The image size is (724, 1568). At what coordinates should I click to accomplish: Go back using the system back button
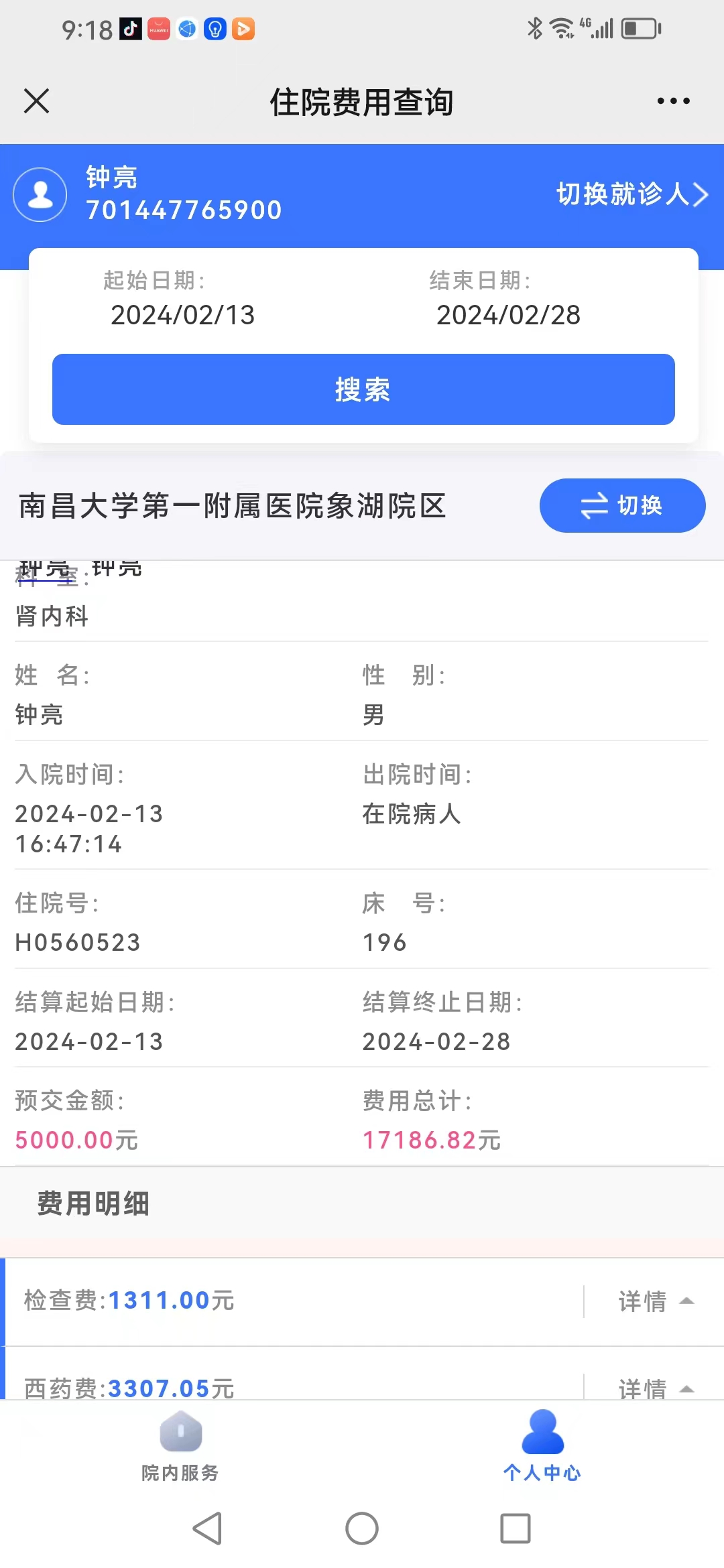coord(207,1528)
